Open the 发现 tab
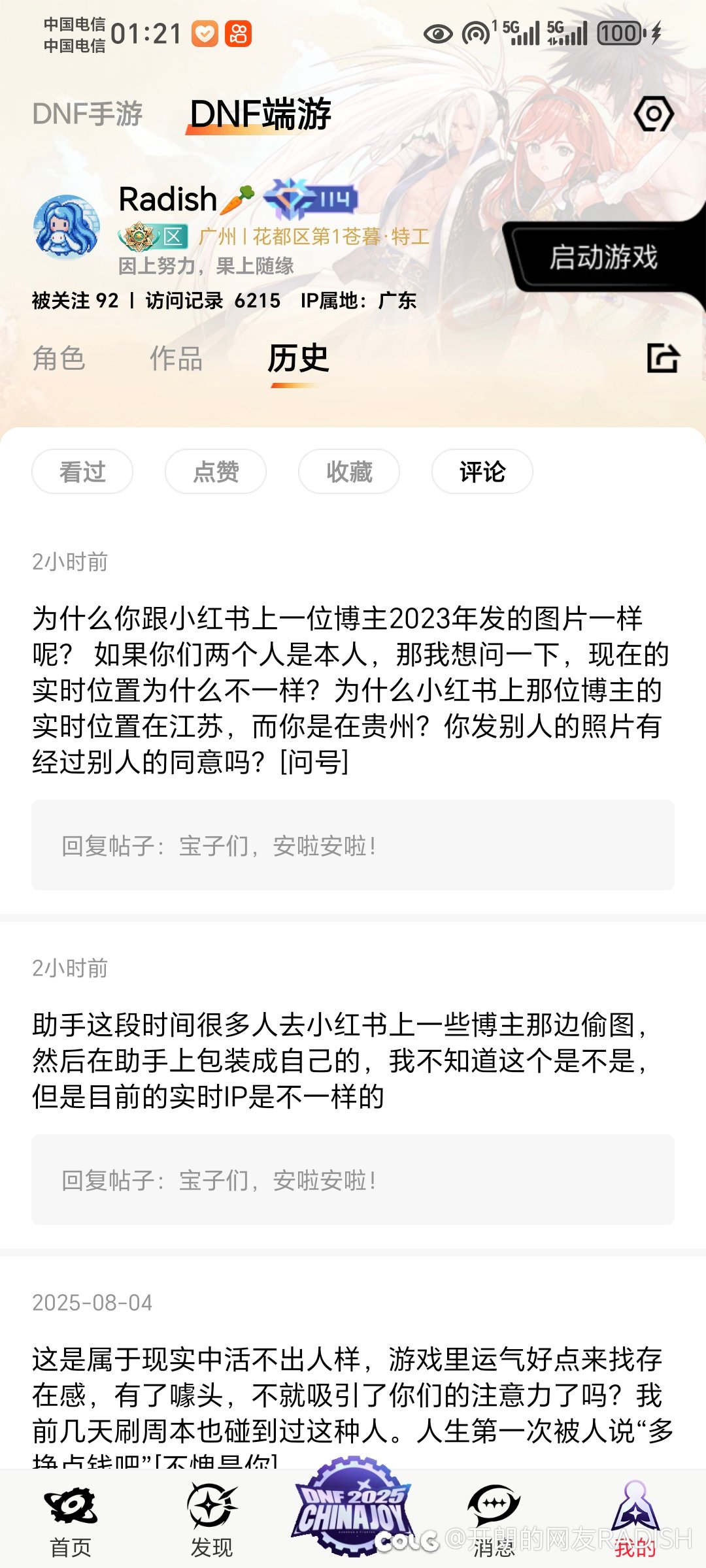This screenshot has width=706, height=1568. pos(212,1521)
